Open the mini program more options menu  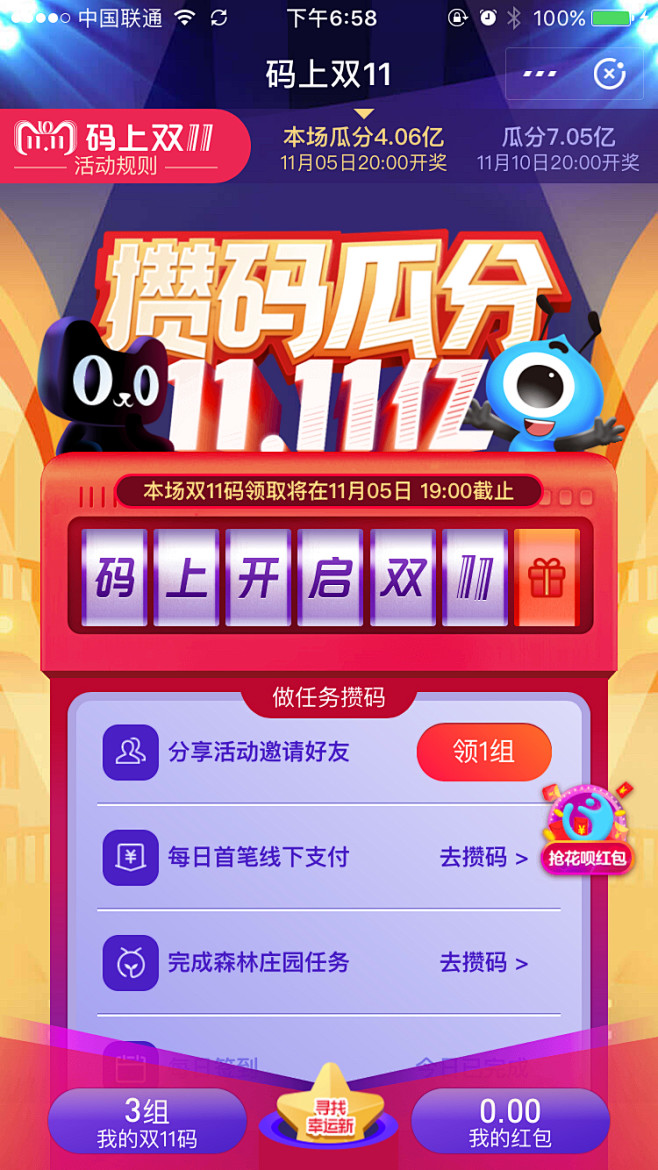(540, 74)
